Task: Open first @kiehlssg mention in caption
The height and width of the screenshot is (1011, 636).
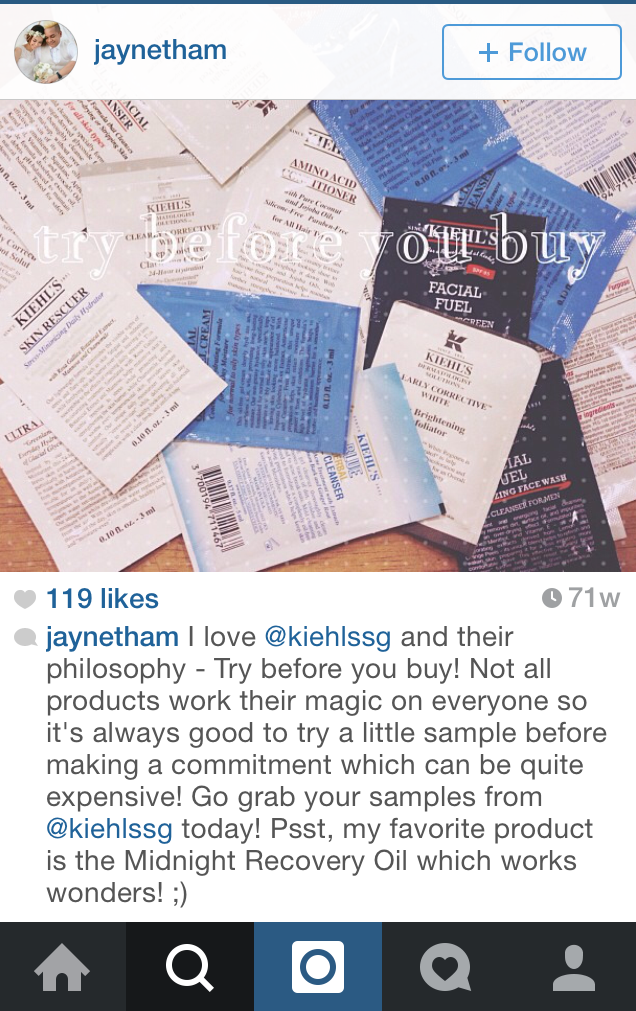Action: (327, 637)
